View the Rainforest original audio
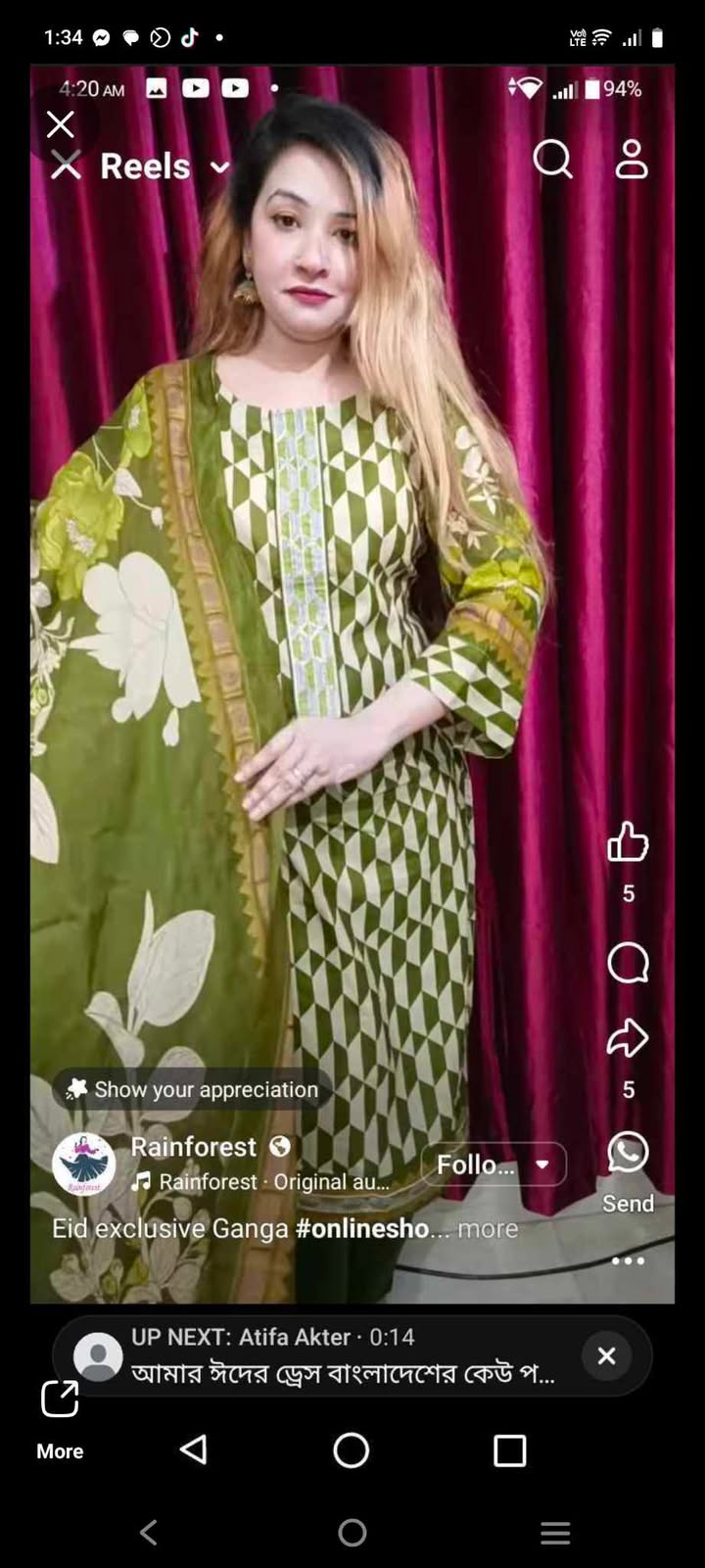Image resolution: width=705 pixels, height=1568 pixels. (x=264, y=1182)
